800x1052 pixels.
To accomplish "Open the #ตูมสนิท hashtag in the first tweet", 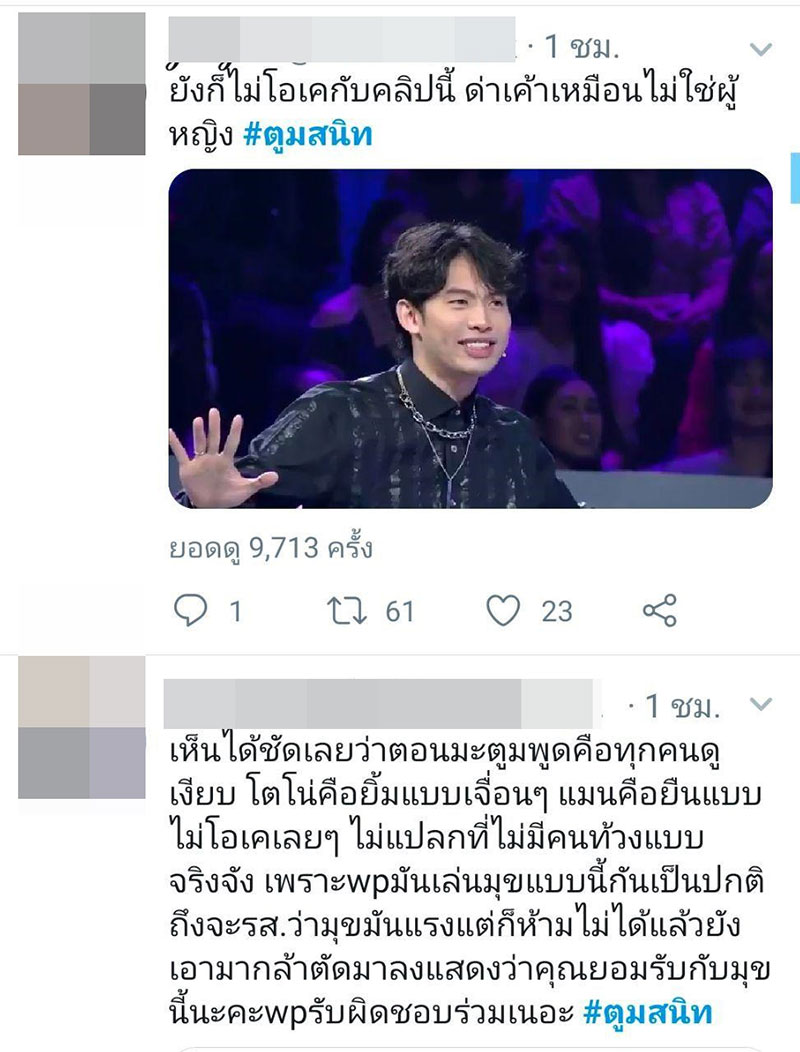I will pyautogui.click(x=308, y=134).
